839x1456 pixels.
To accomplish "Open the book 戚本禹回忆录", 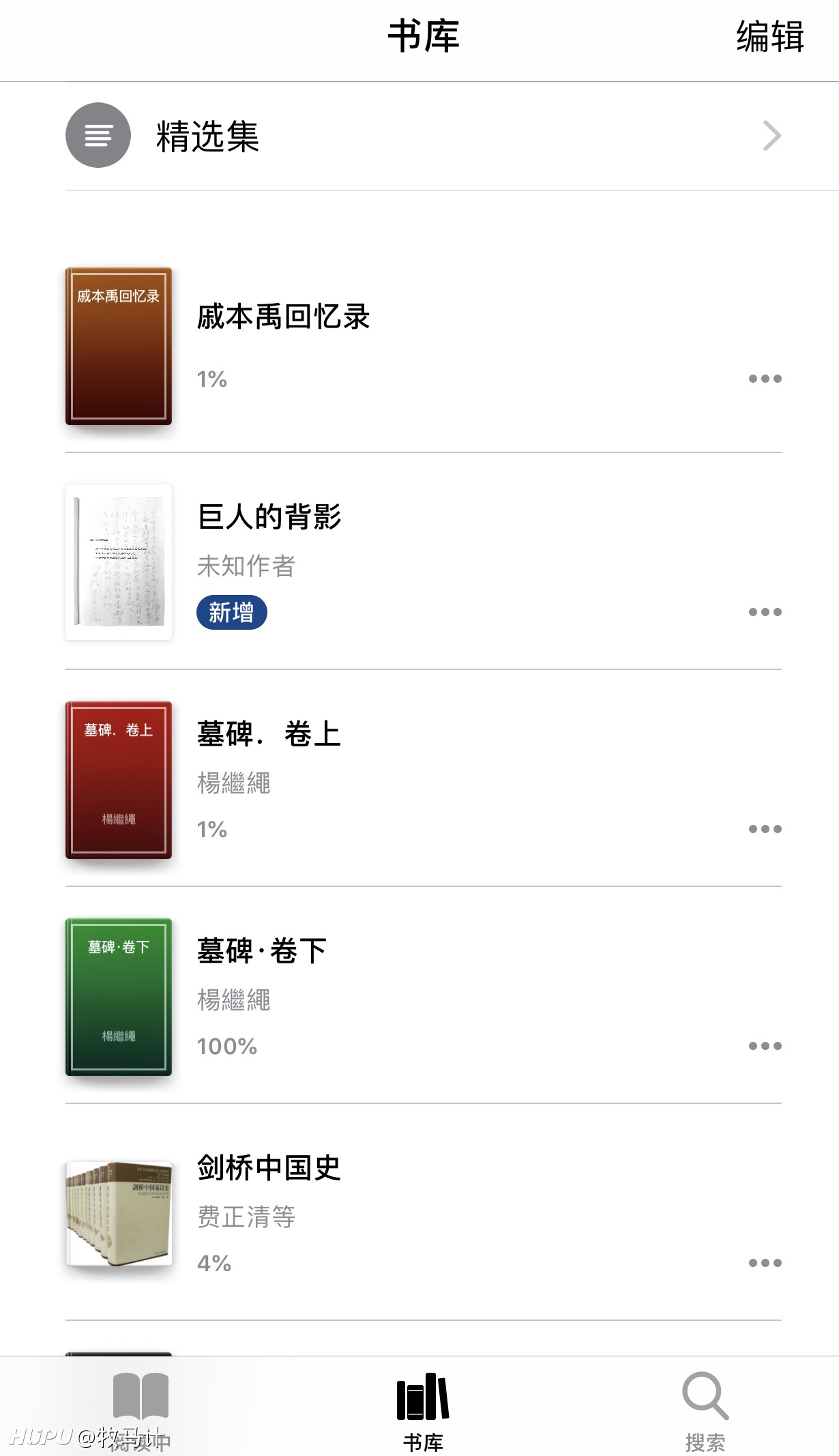I will 424,346.
